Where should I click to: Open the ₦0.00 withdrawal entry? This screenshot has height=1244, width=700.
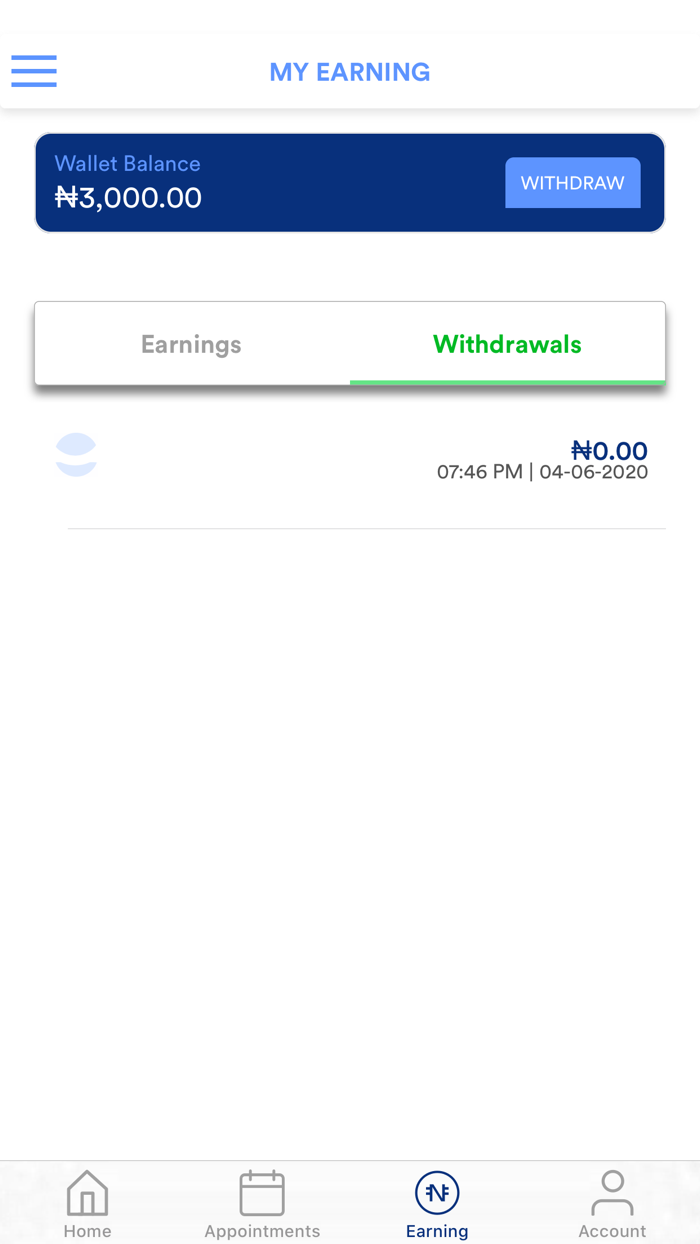350,460
